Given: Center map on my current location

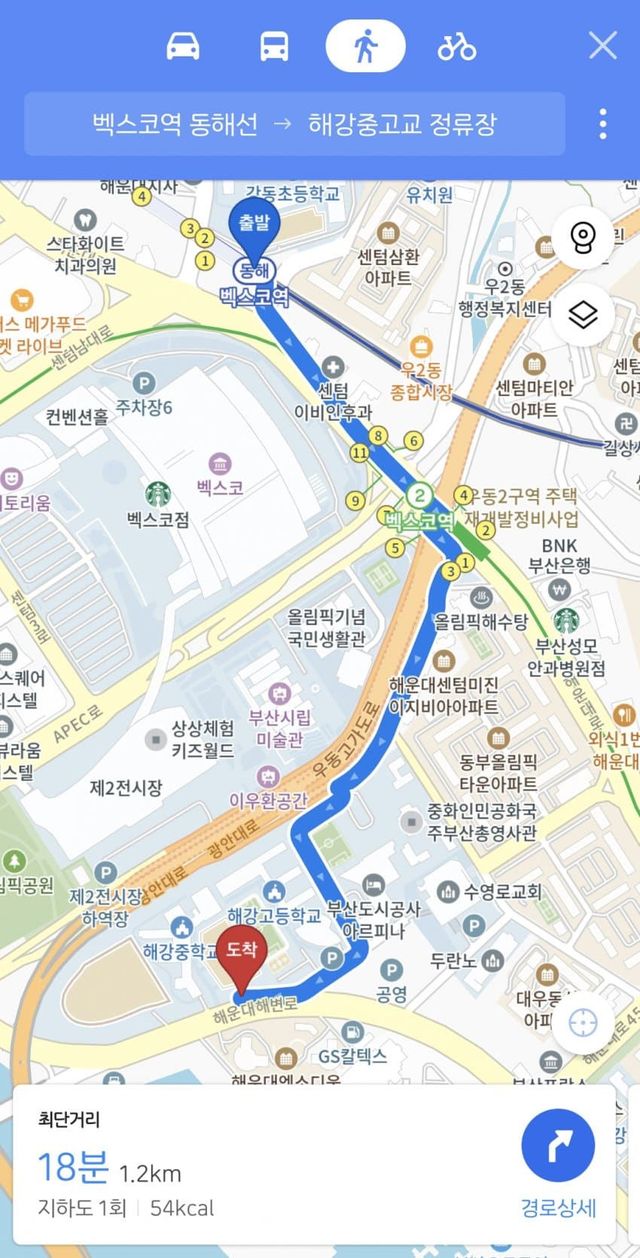Looking at the screenshot, I should (x=583, y=1023).
